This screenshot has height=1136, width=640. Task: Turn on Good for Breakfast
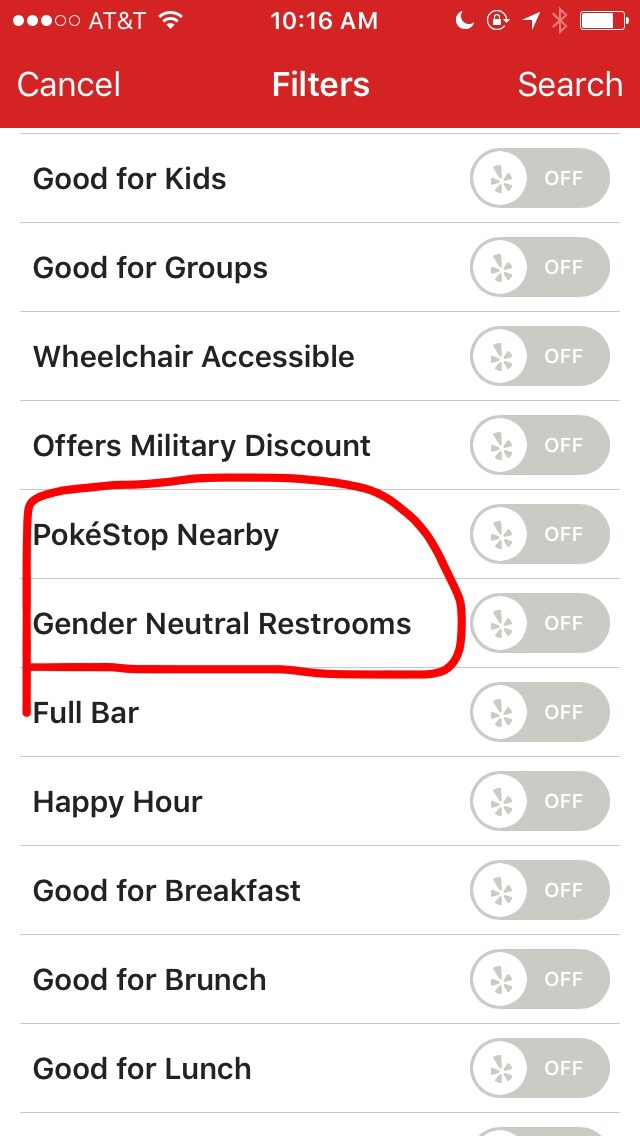coord(539,891)
